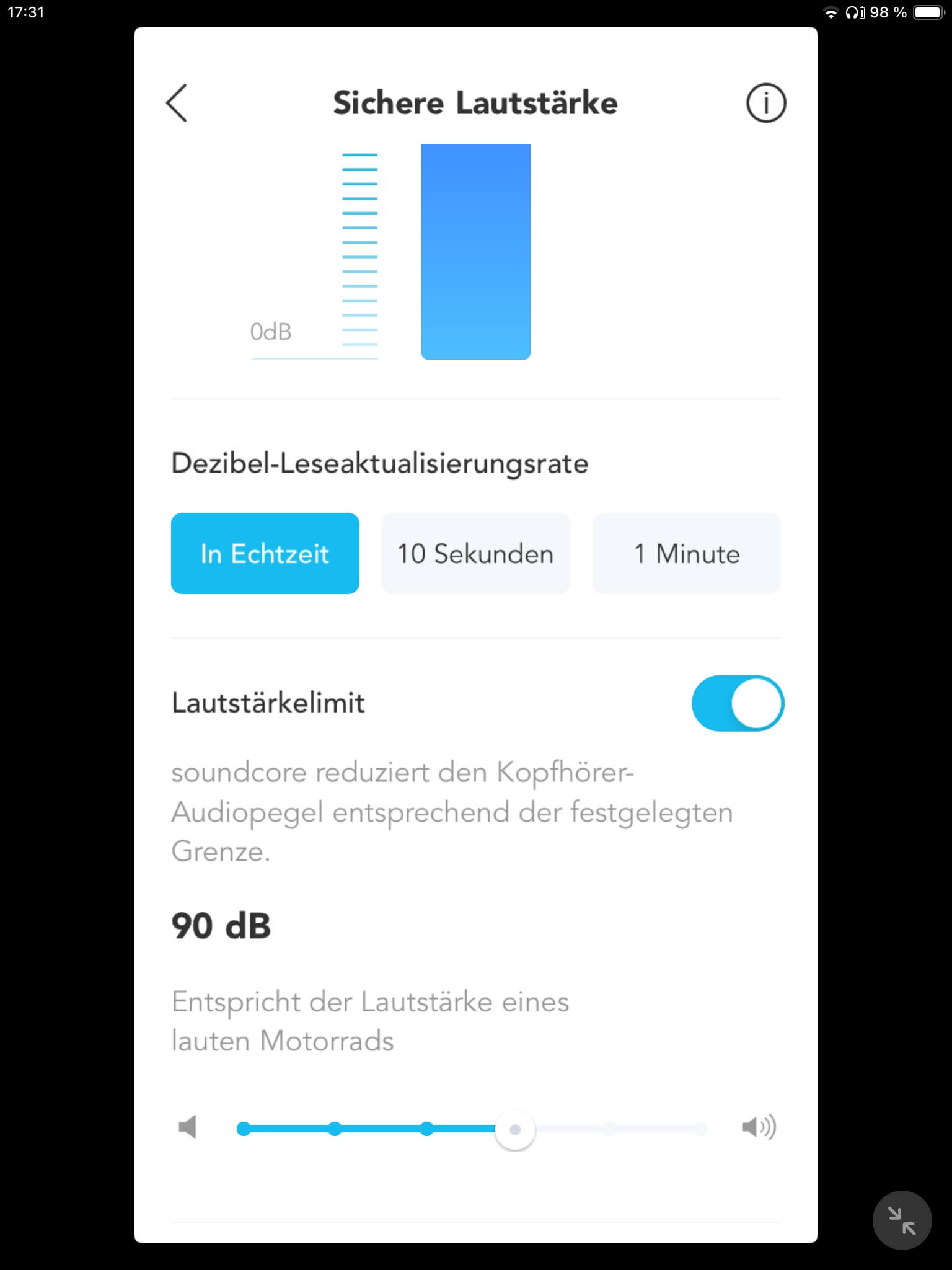Choose the 1 Minute refresh rate

686,553
